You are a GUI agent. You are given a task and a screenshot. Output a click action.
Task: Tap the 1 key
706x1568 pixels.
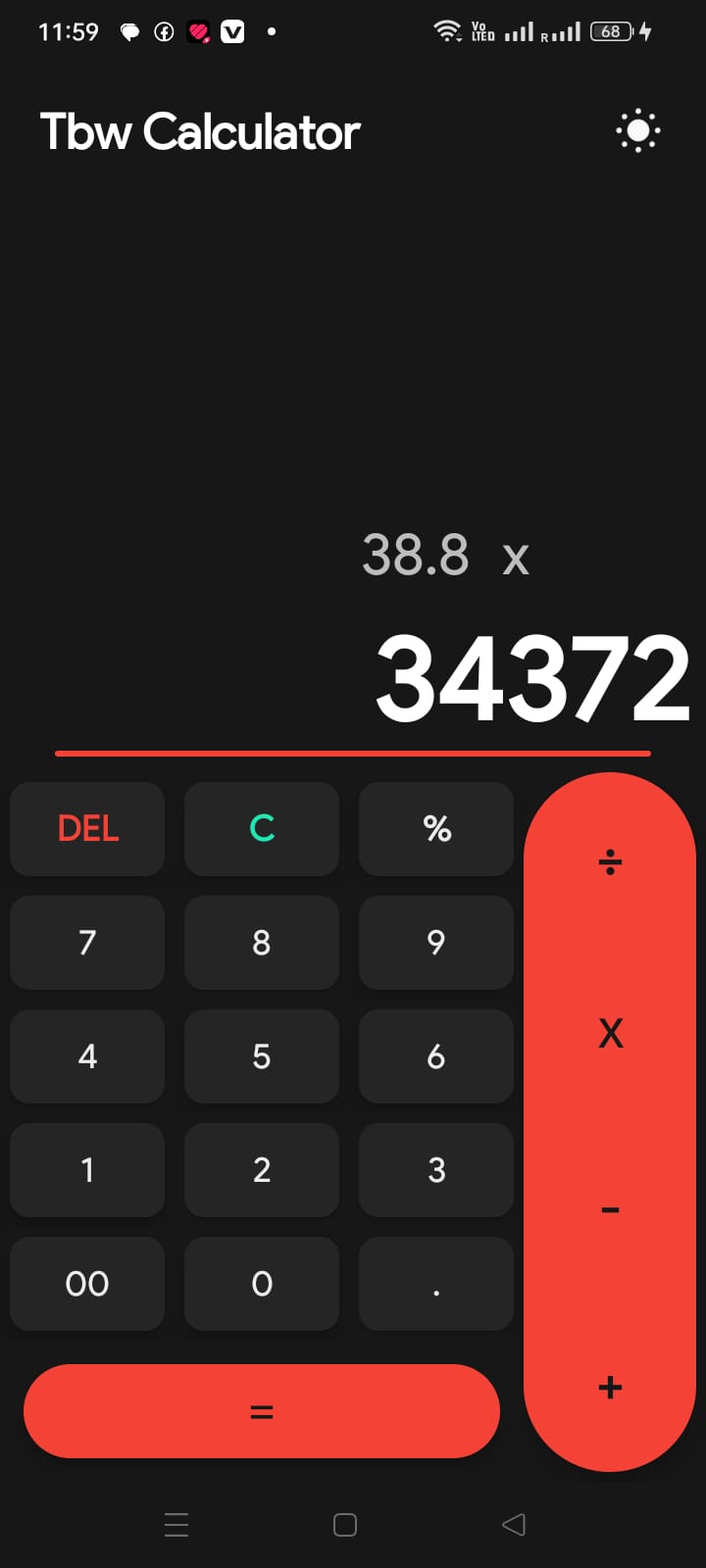87,1170
